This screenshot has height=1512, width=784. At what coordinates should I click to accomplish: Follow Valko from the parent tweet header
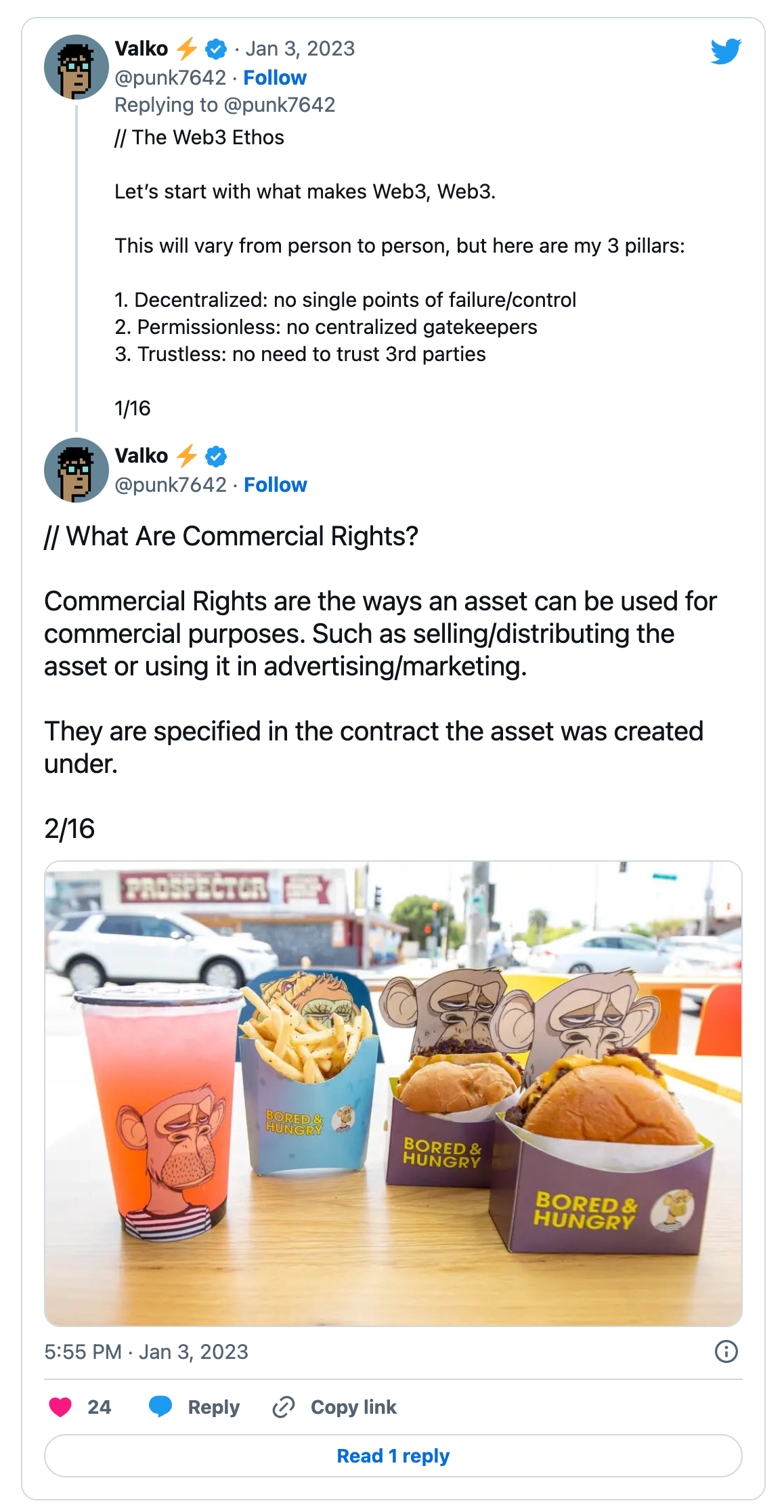coord(275,78)
